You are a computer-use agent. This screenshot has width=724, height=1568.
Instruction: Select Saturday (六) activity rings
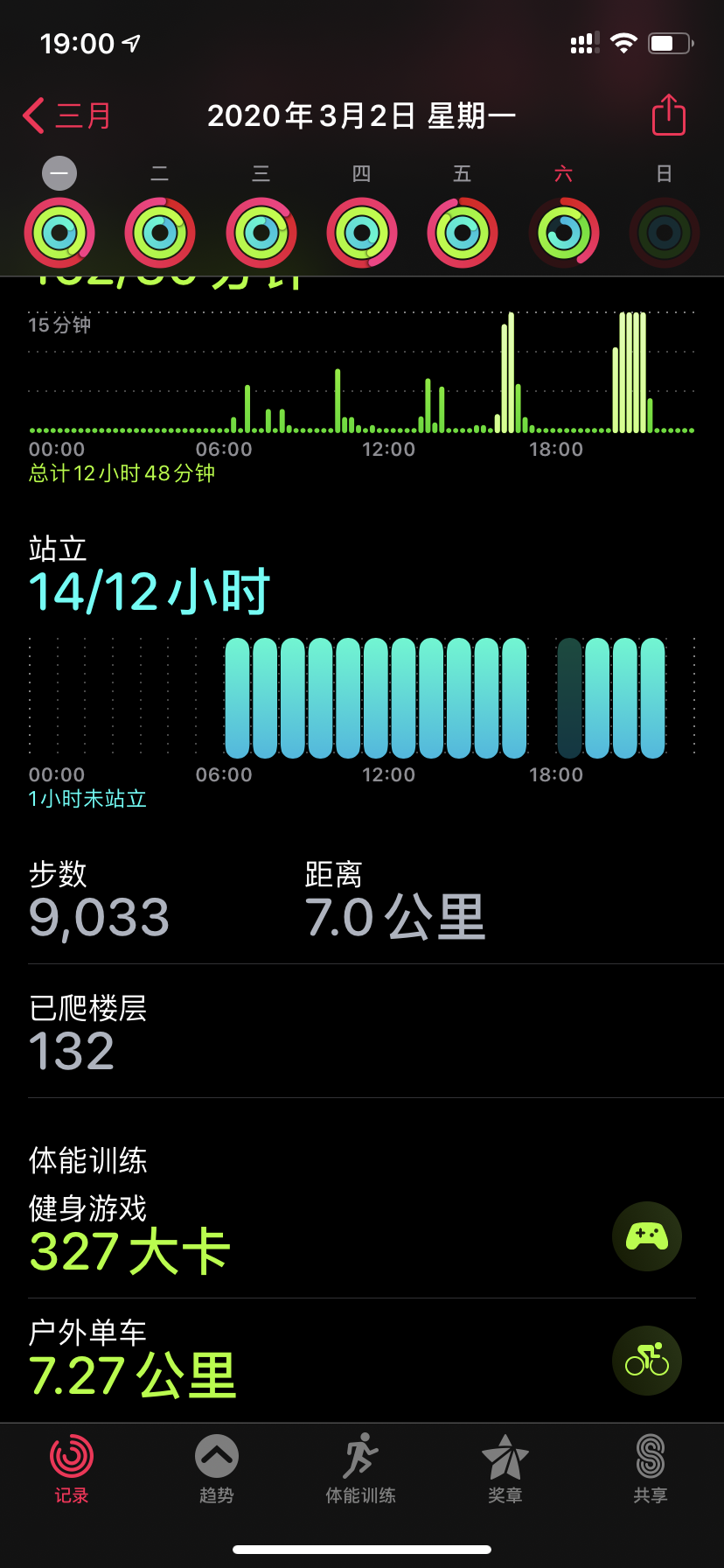(563, 232)
